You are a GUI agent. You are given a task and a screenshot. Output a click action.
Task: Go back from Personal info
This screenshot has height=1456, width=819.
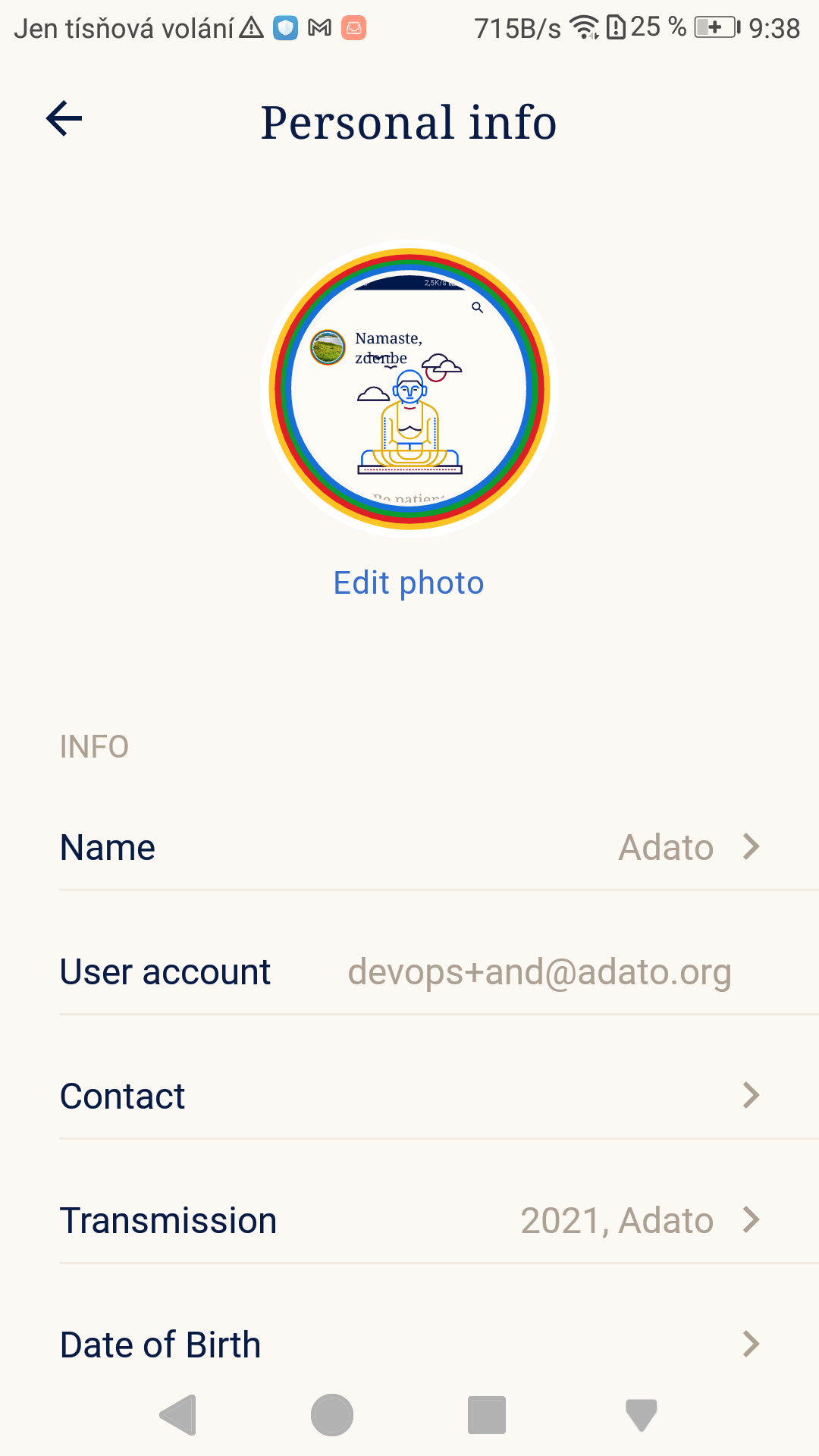64,119
